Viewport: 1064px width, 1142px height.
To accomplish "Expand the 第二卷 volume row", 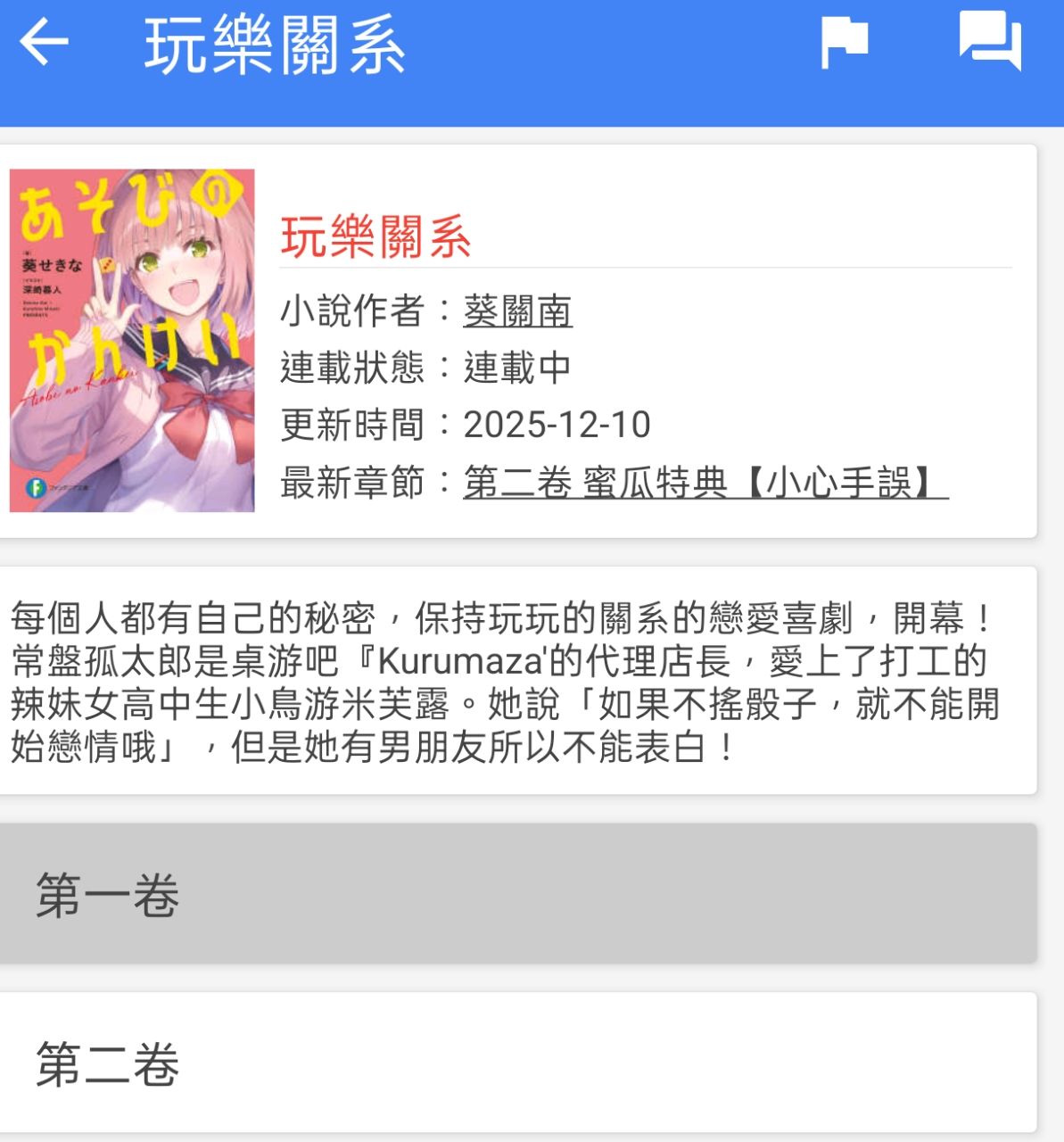I will (x=517, y=1063).
